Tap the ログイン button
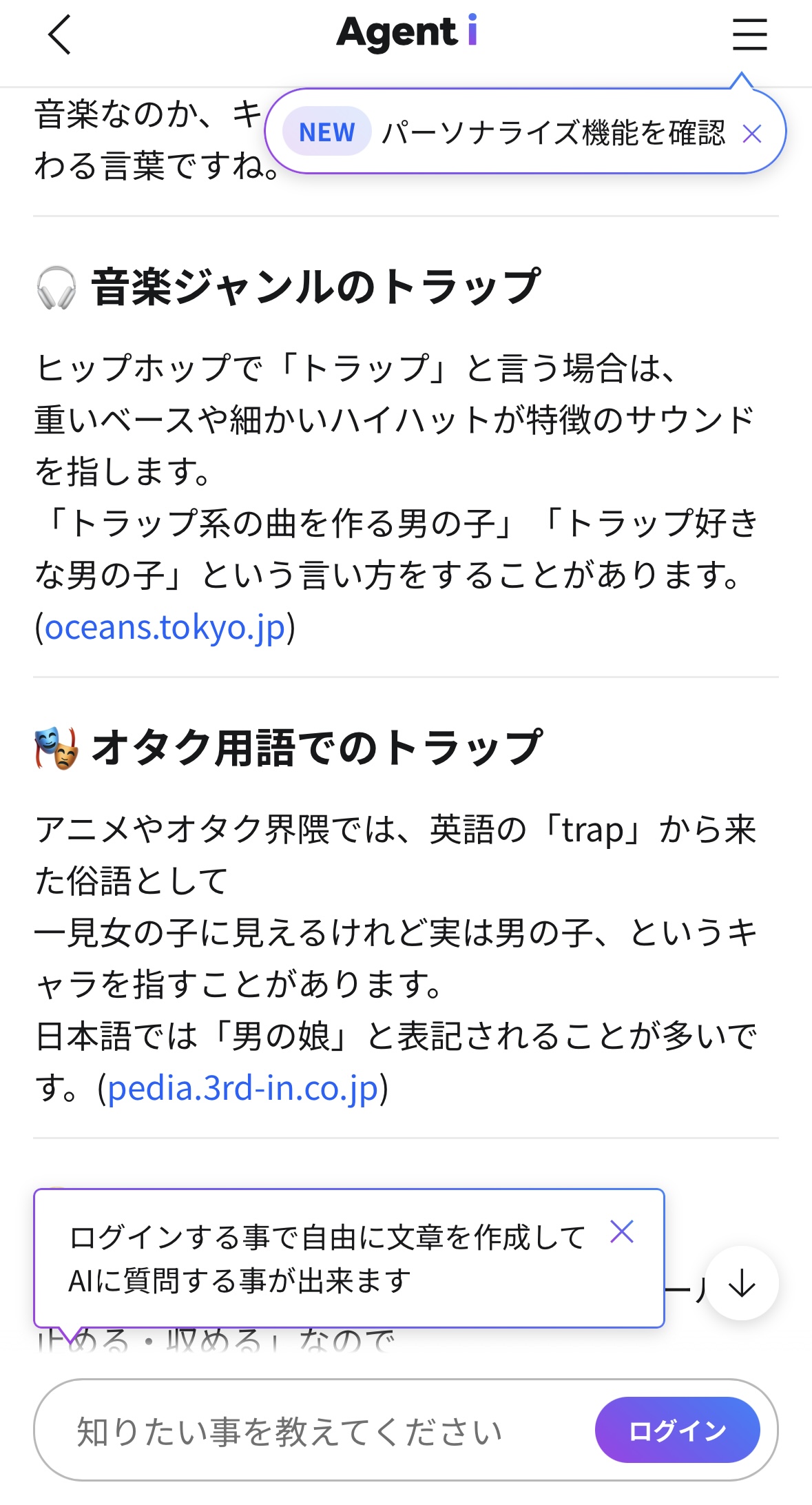Image resolution: width=812 pixels, height=1505 pixels. (x=678, y=1430)
